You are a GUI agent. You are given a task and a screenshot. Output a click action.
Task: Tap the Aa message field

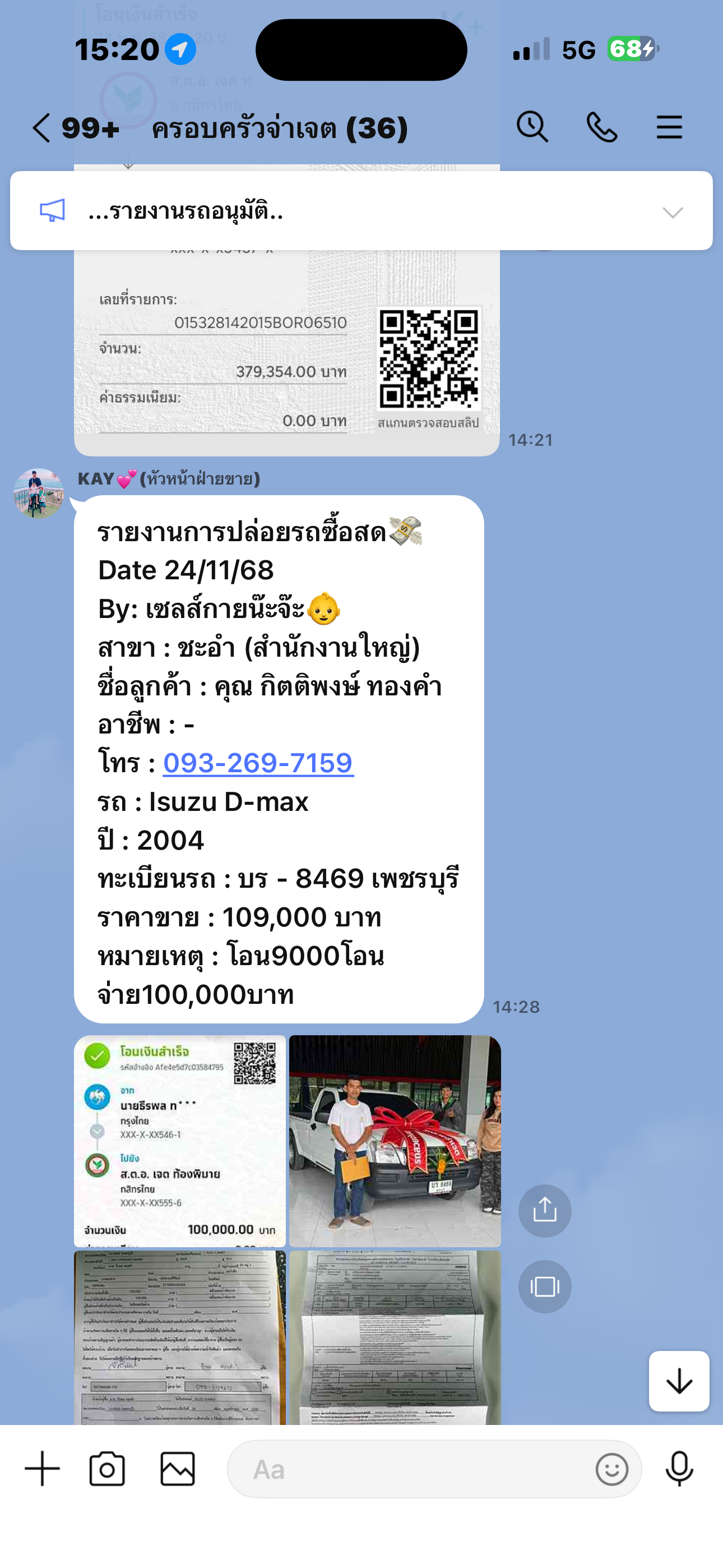coord(414,1469)
